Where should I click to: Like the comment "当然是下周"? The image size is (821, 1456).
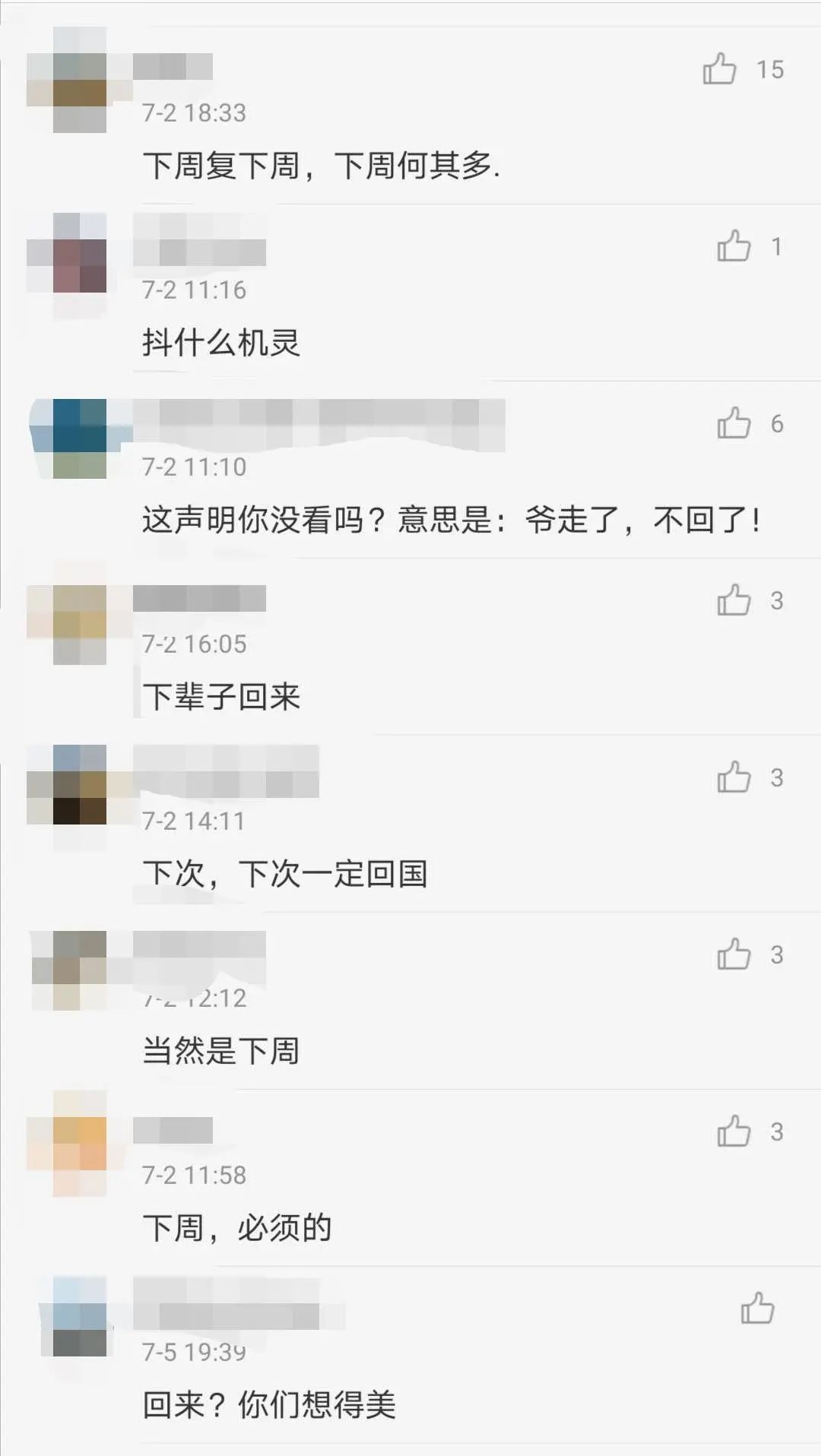[734, 954]
